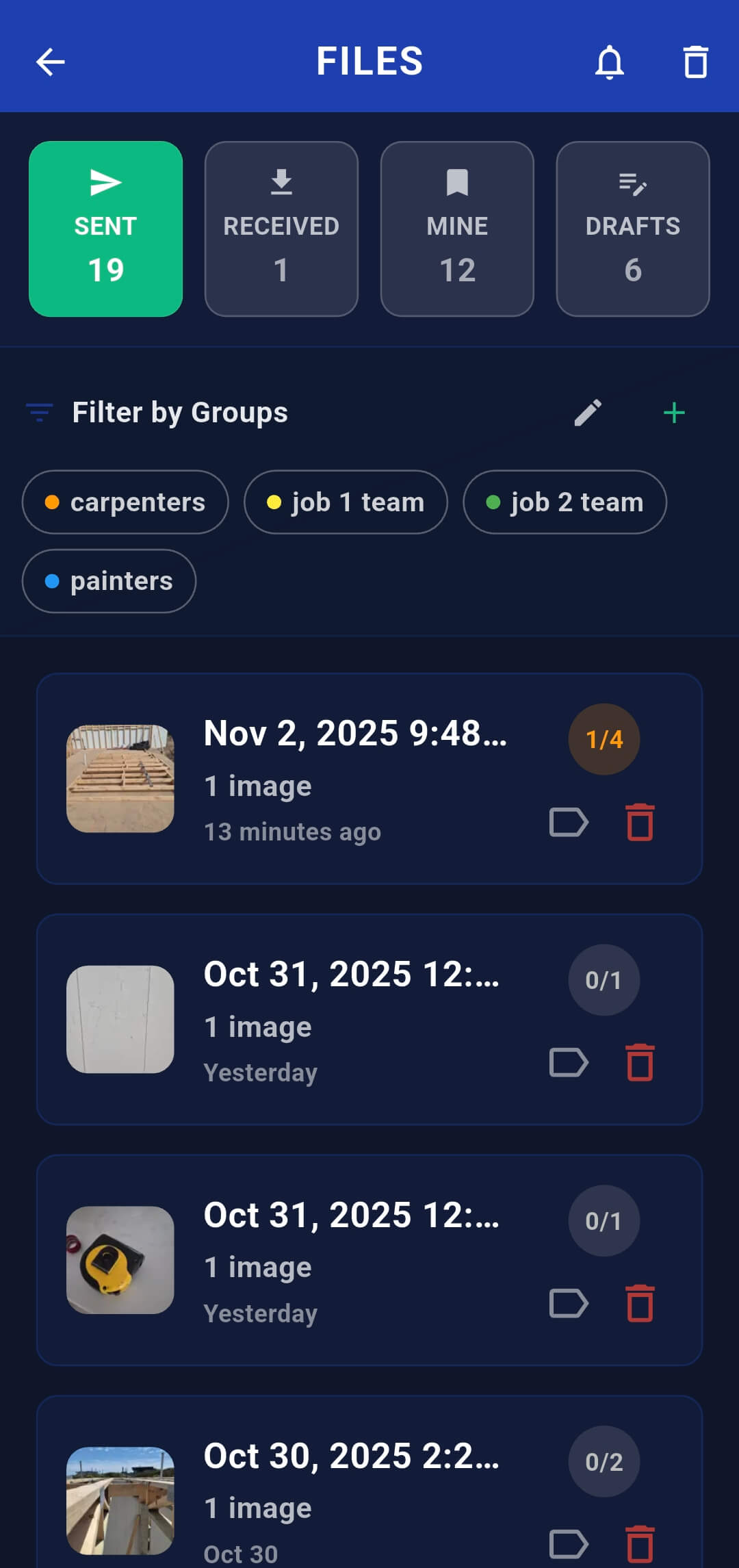Viewport: 739px width, 1568px height.
Task: Open the notifications bell
Action: point(609,62)
